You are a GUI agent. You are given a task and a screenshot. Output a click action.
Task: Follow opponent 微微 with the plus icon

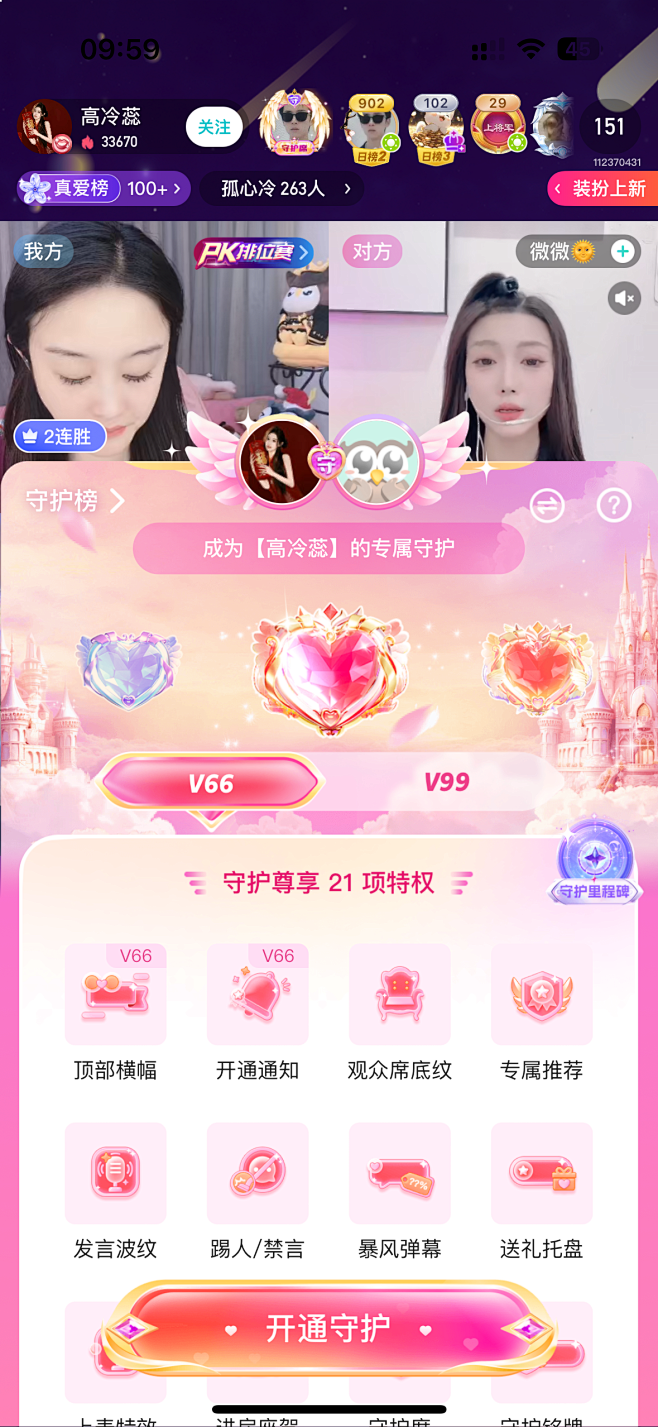coord(623,252)
